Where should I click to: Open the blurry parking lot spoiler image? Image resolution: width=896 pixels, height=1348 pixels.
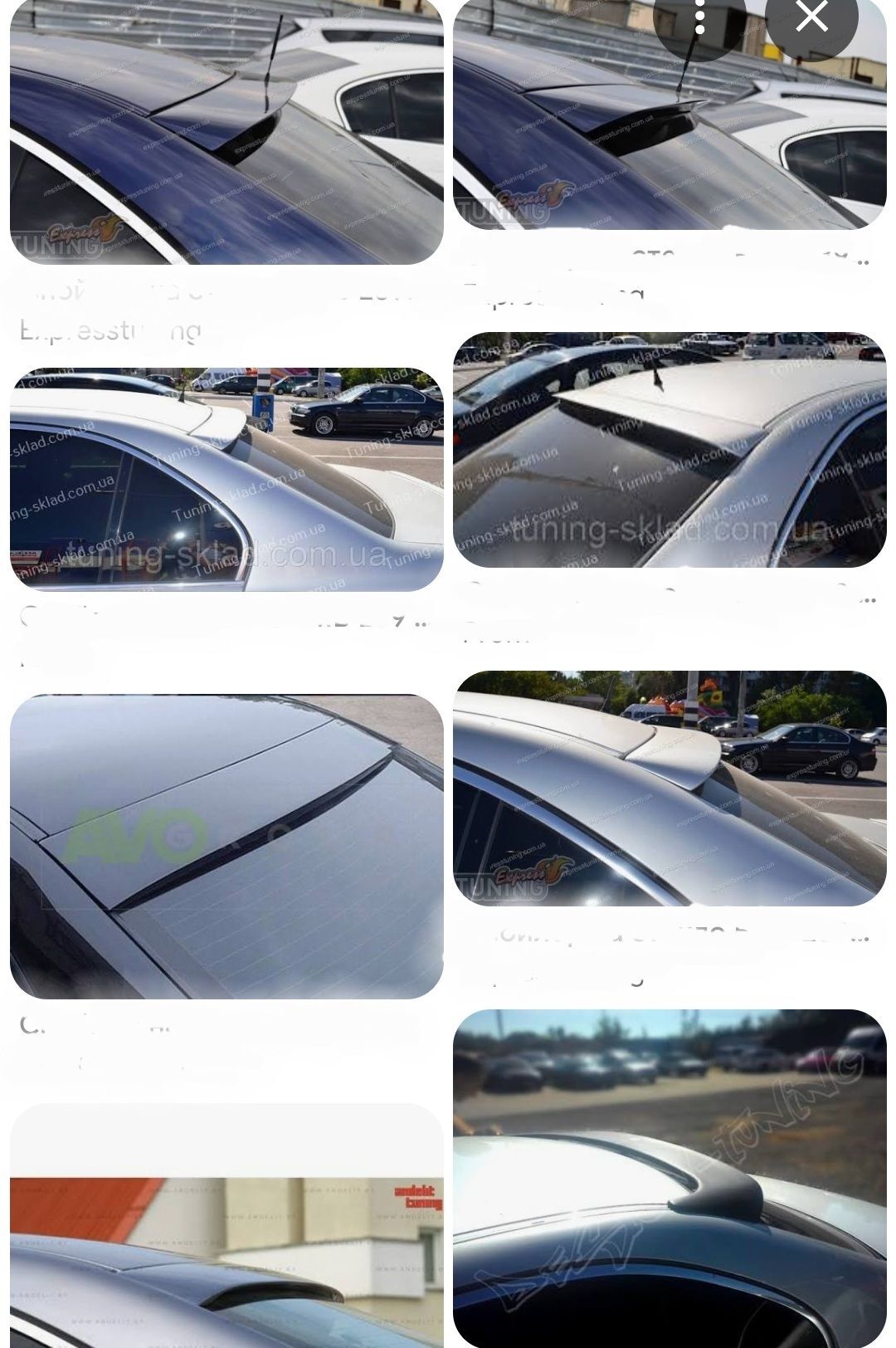pos(670,1179)
